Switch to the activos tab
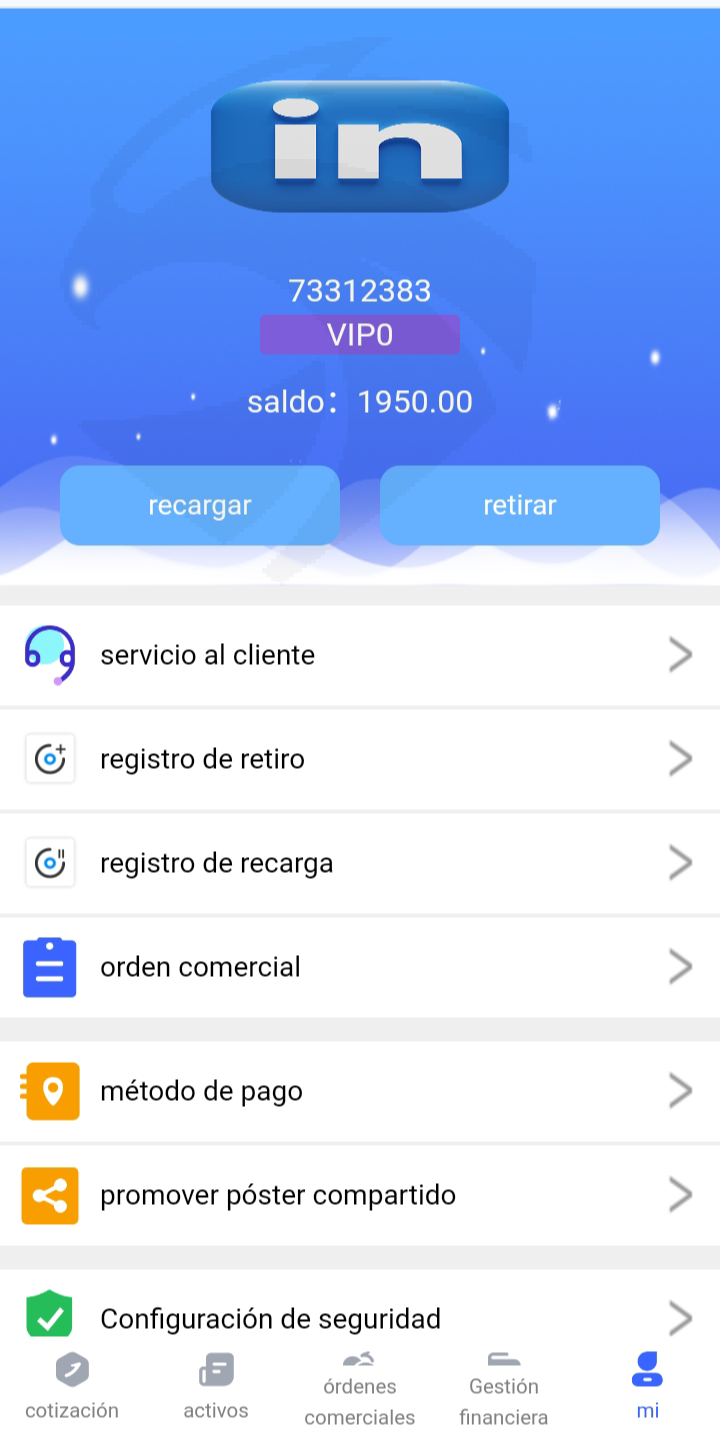The image size is (720, 1432). tap(216, 1387)
